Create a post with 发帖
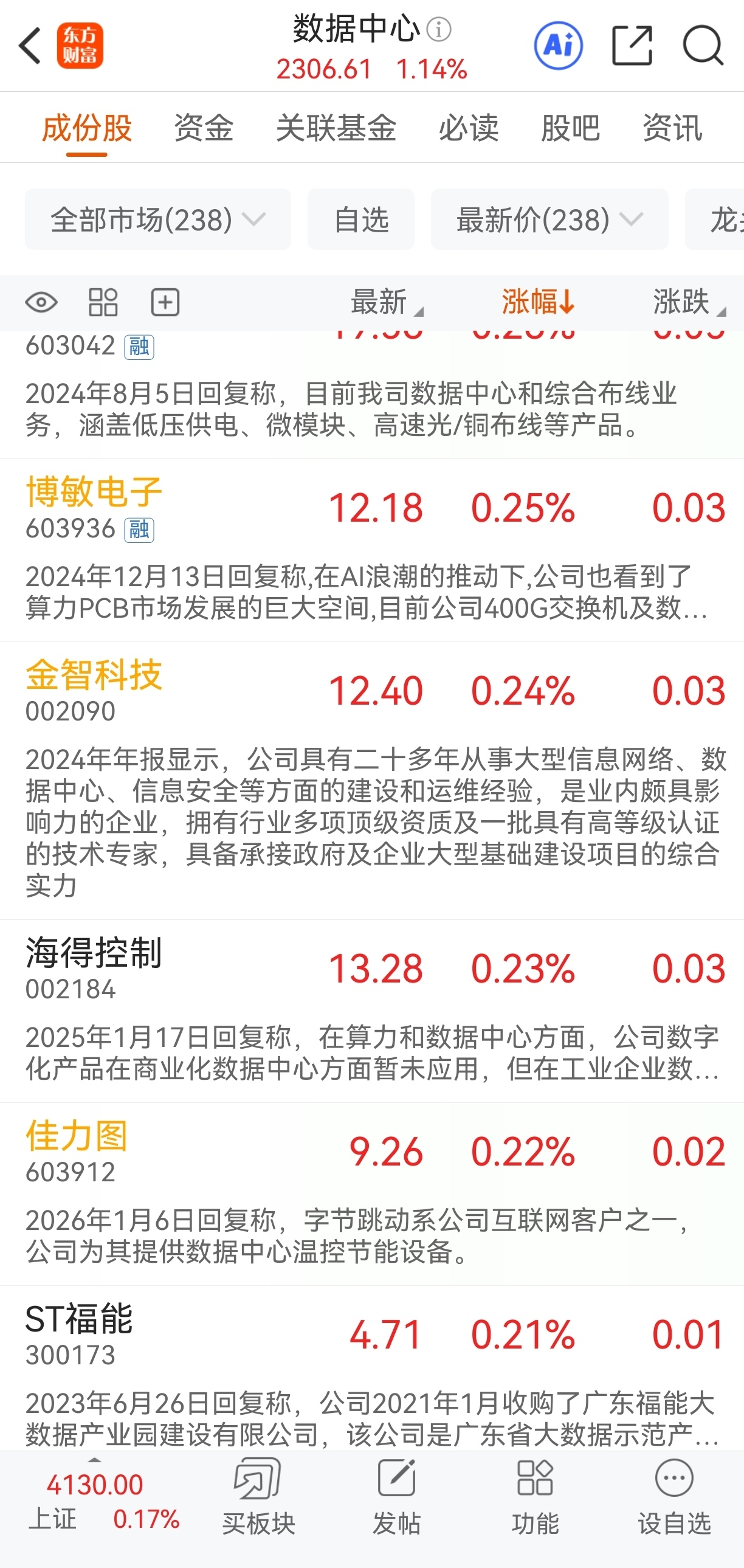 pos(397,1497)
